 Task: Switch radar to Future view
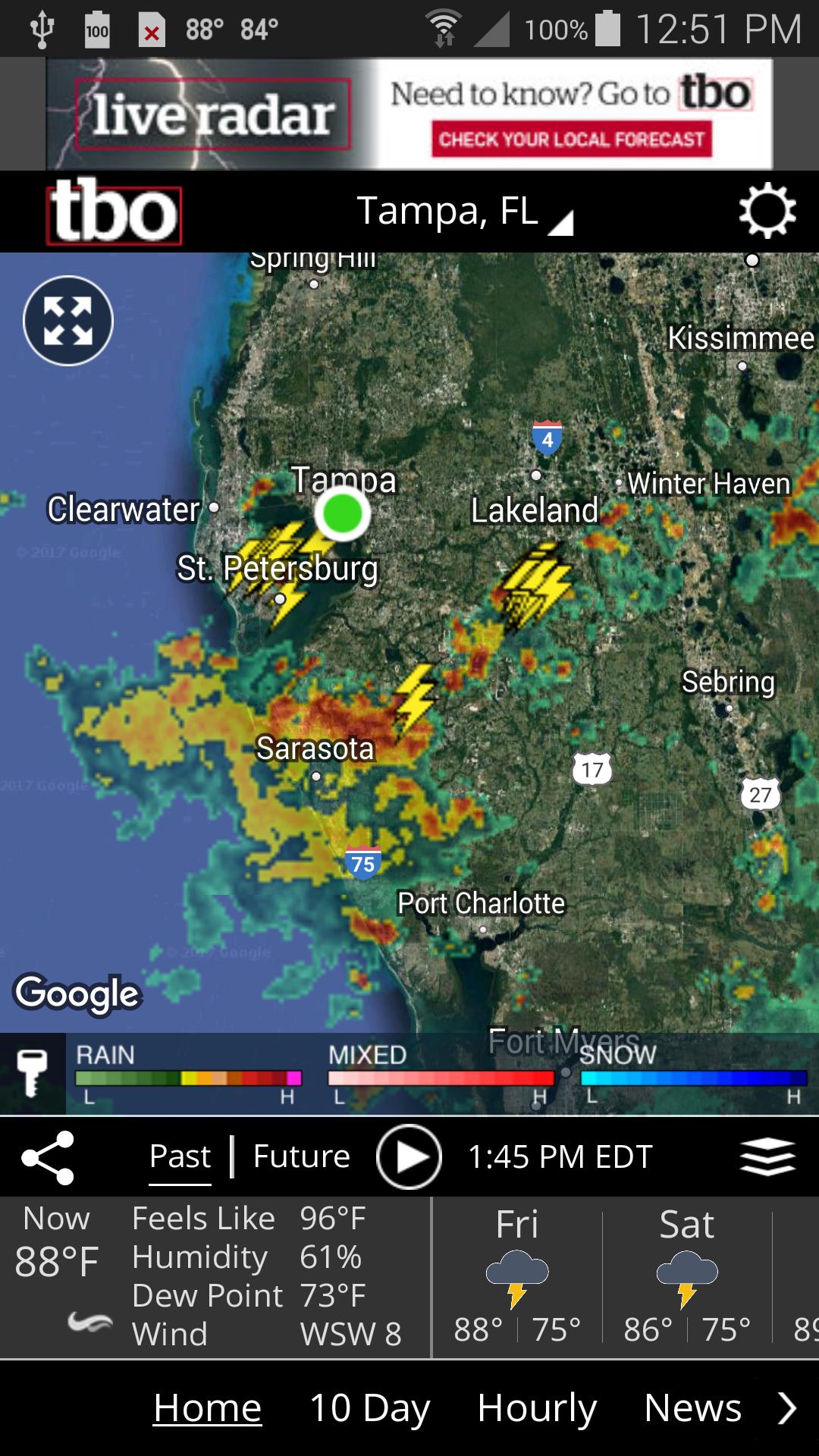point(300,1156)
